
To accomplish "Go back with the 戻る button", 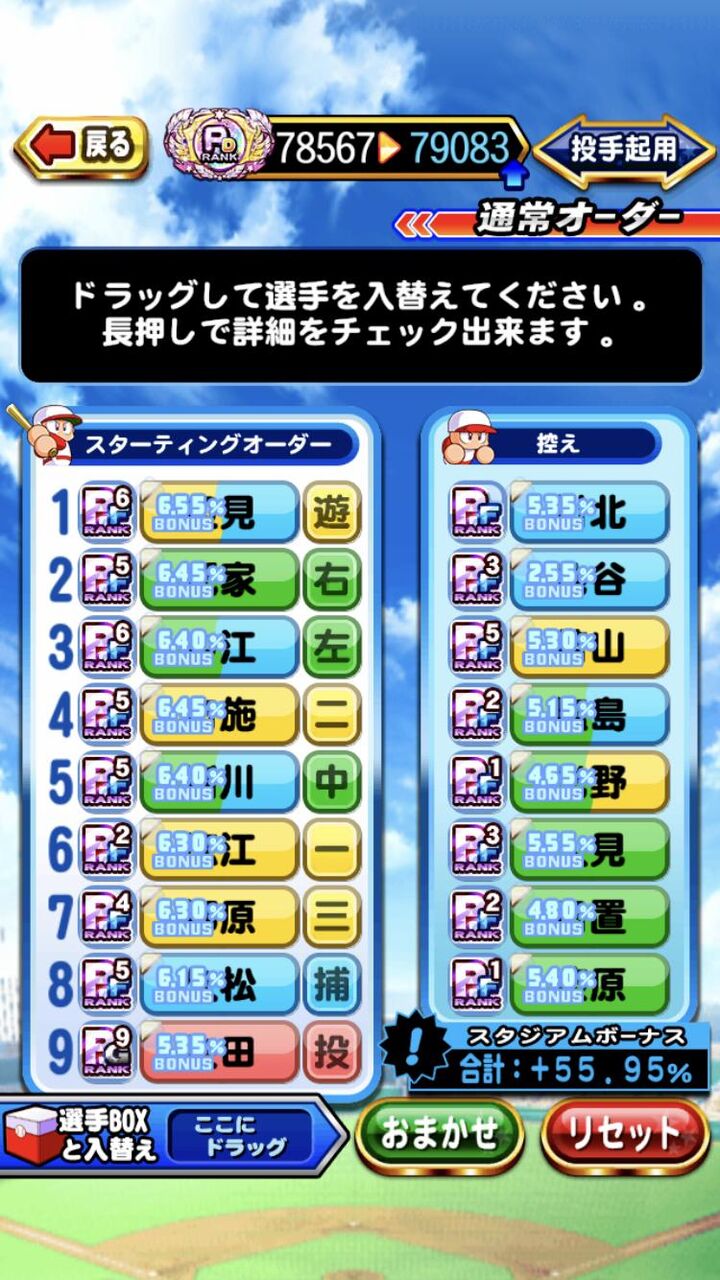I will pos(81,147).
